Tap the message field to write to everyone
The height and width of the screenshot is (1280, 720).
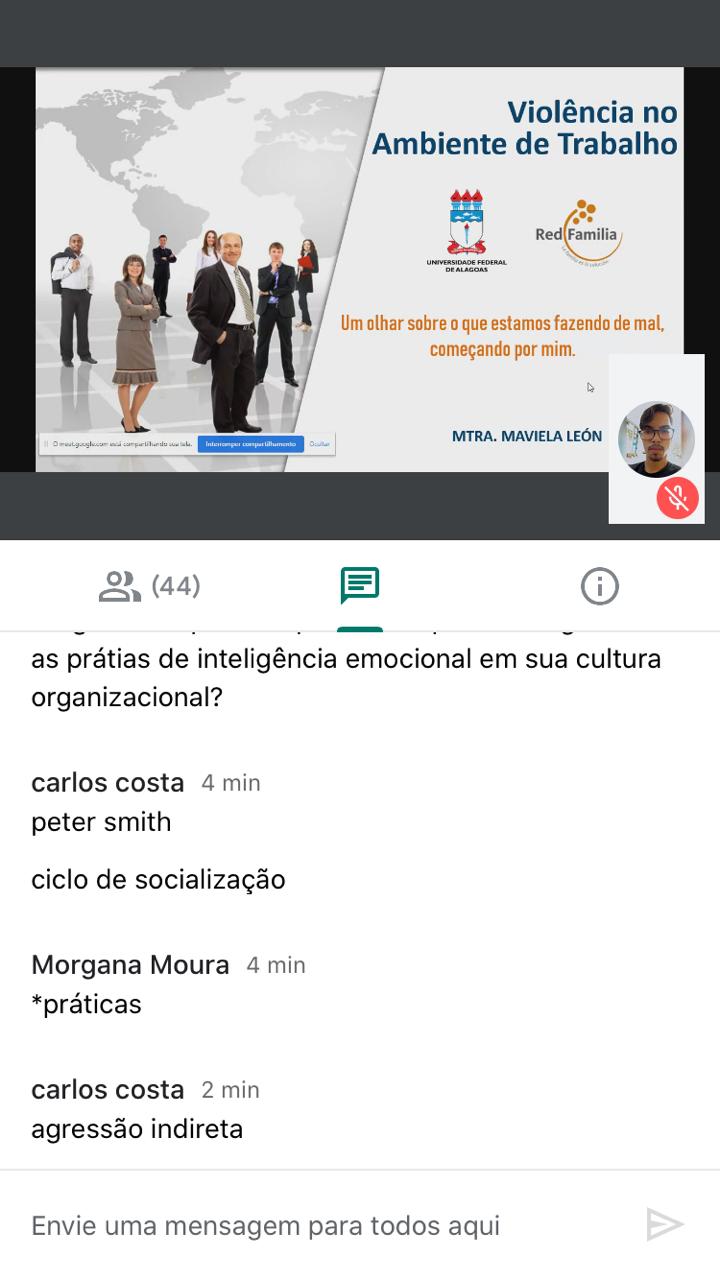pos(320,1225)
